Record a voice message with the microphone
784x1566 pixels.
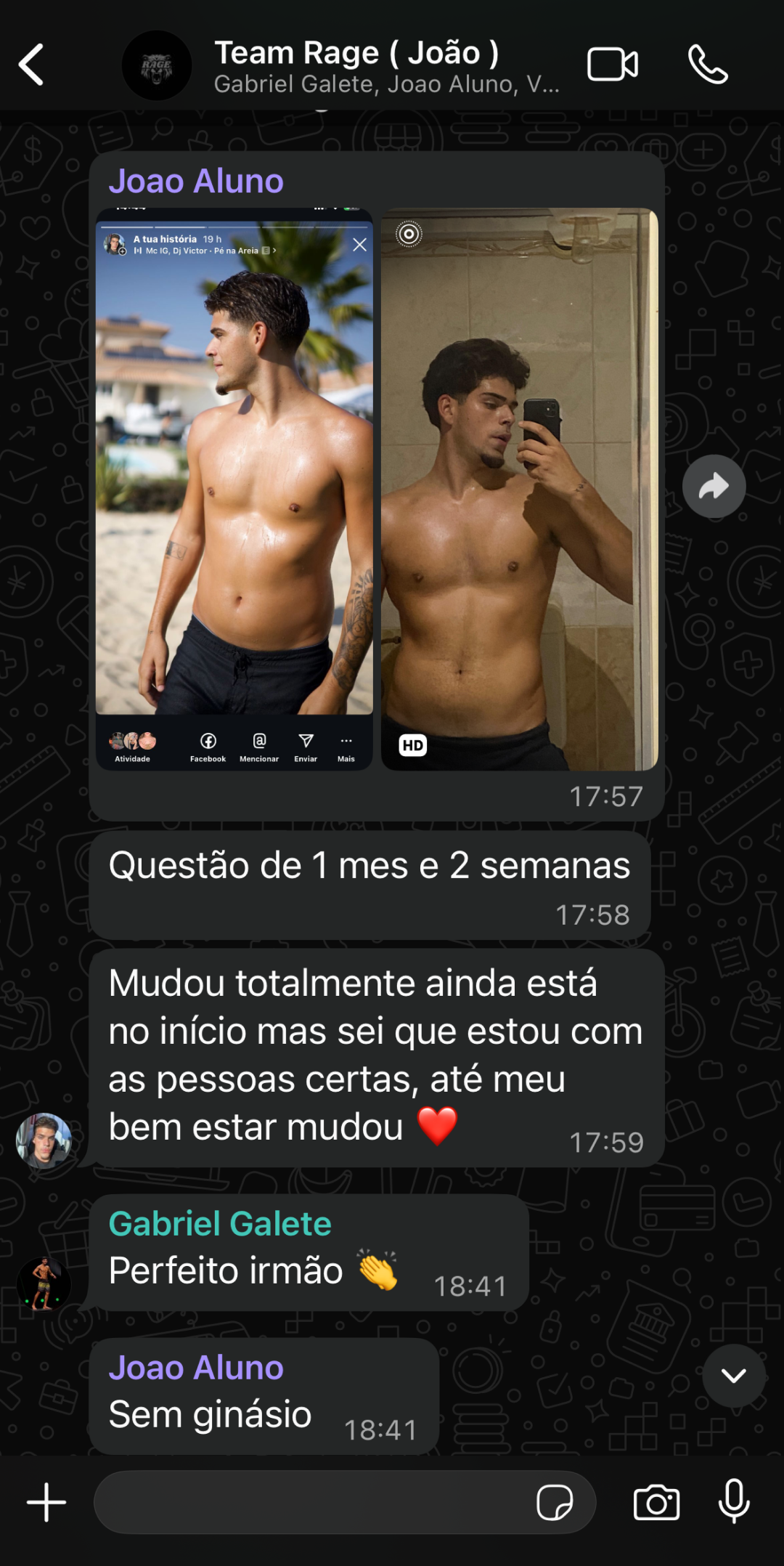tap(734, 1501)
